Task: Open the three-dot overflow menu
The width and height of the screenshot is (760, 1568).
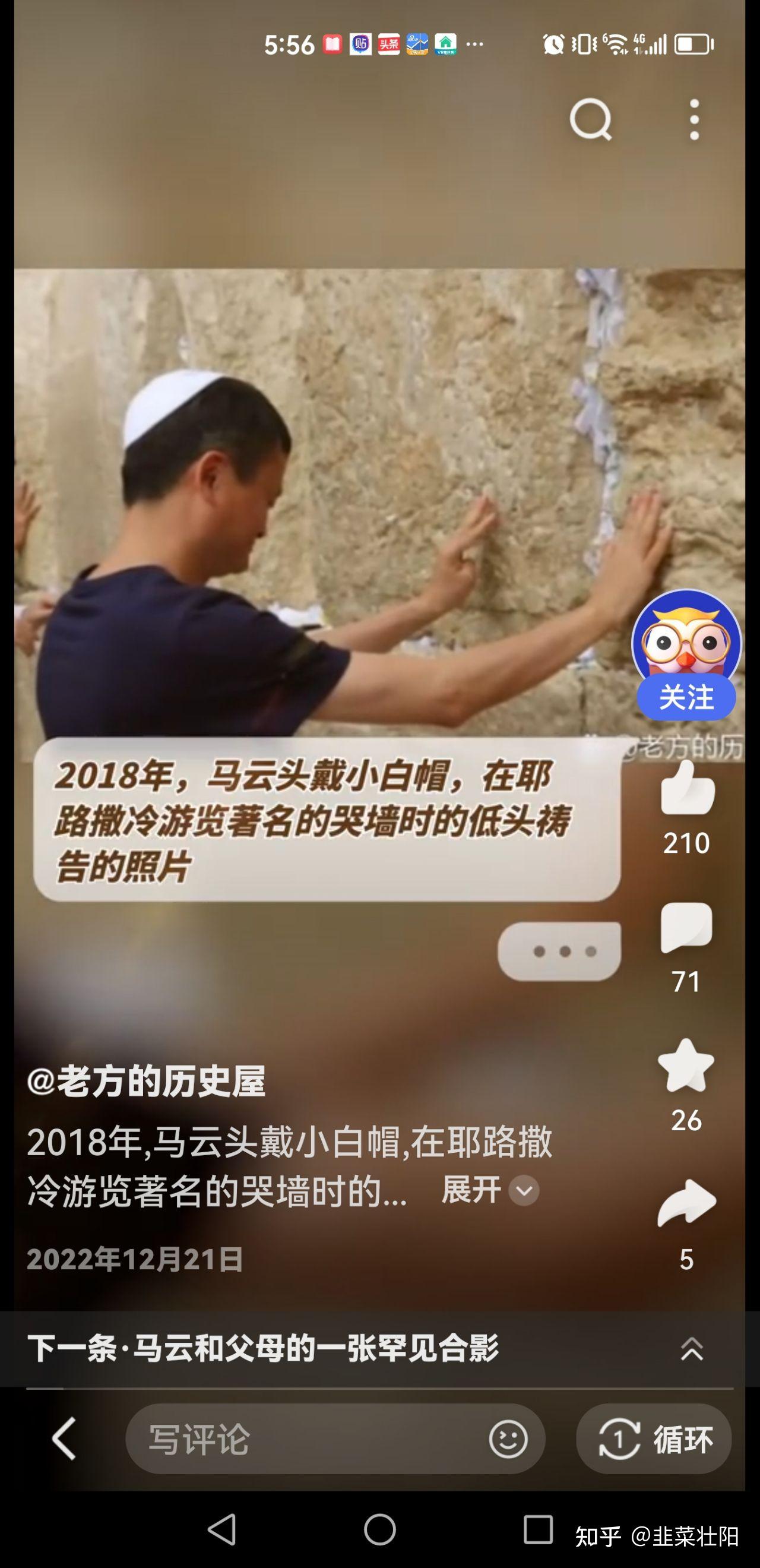Action: point(694,120)
